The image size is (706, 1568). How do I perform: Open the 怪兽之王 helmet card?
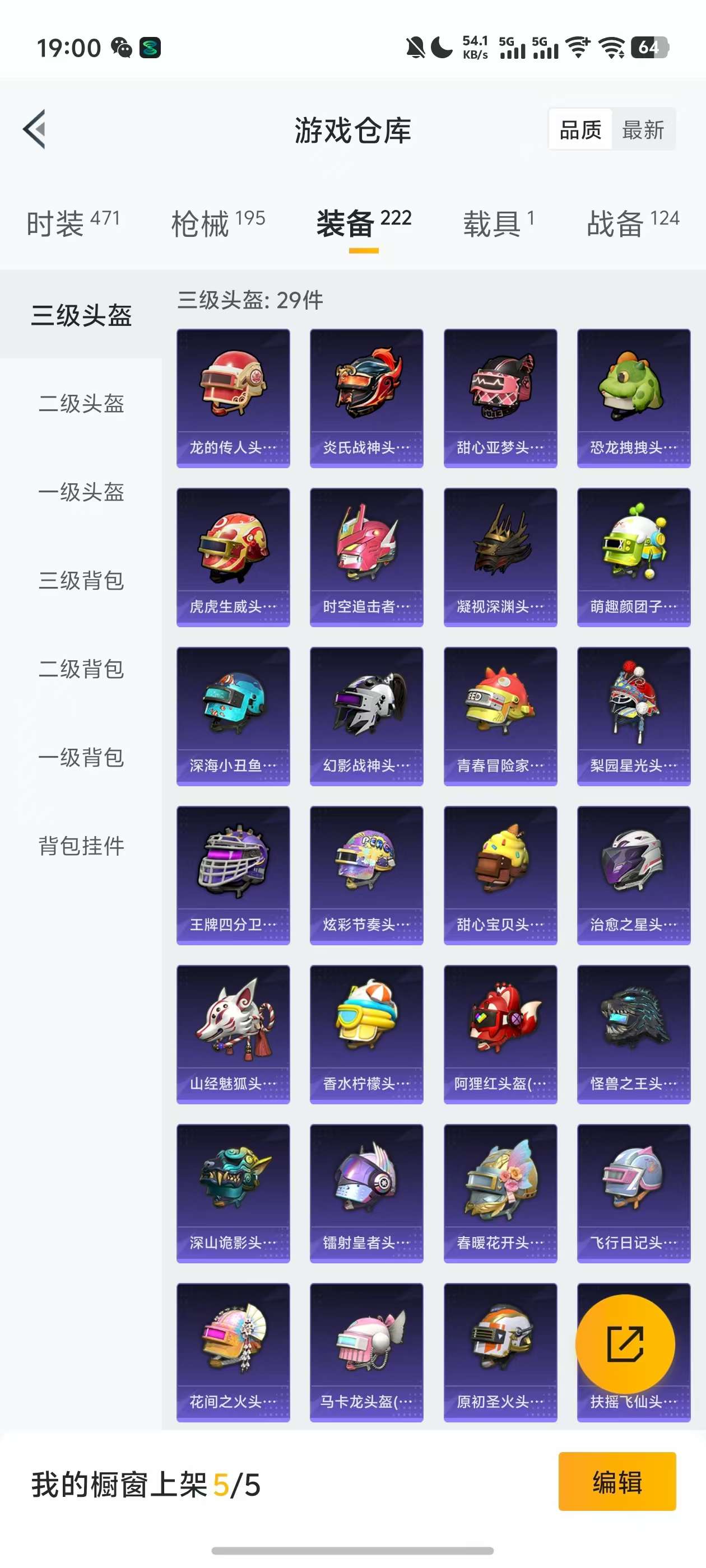coord(634,1034)
